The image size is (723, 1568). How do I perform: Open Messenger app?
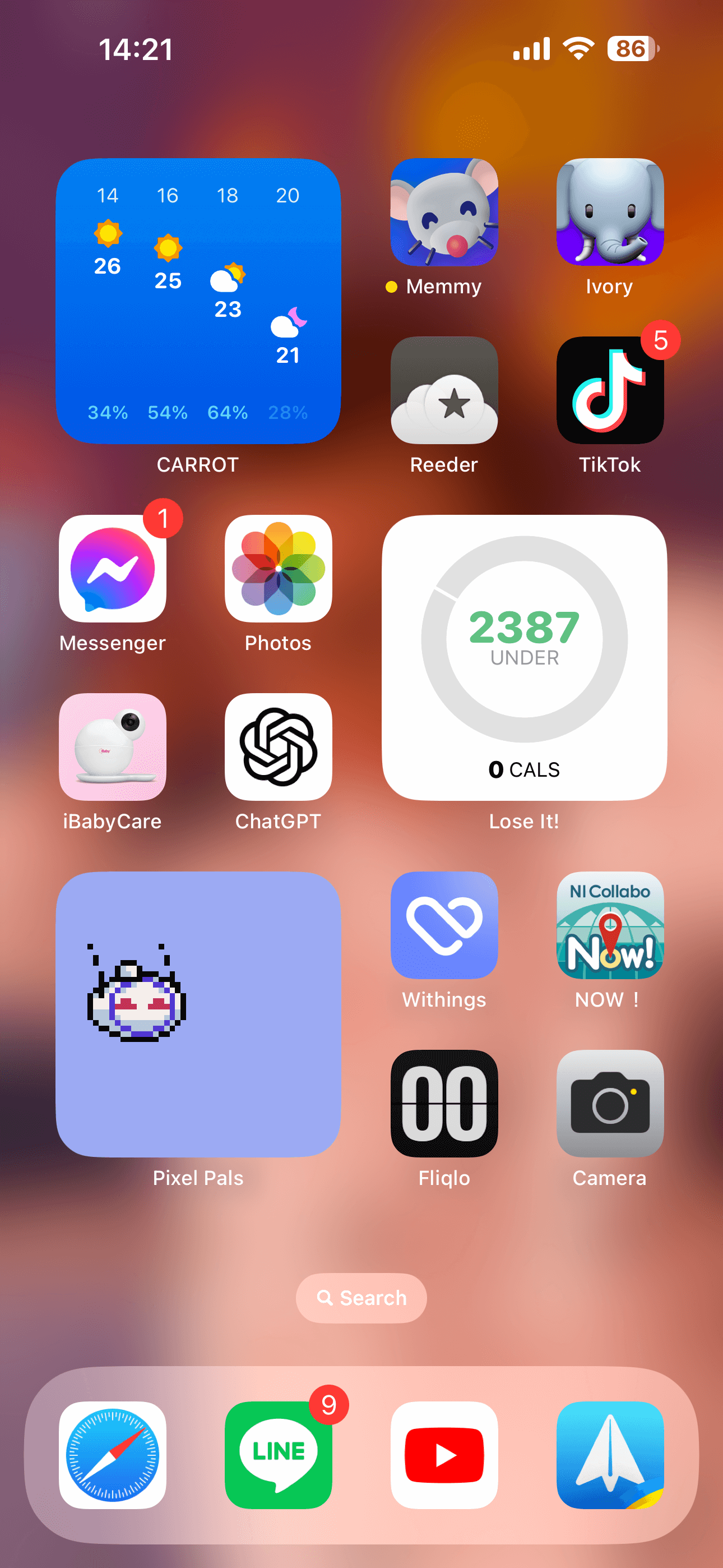[113, 569]
